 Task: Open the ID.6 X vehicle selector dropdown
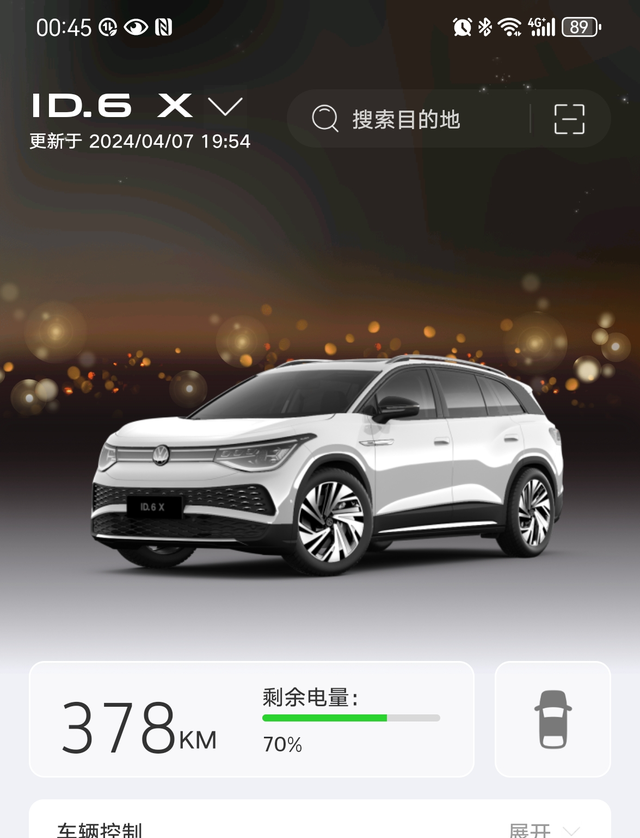(x=224, y=106)
